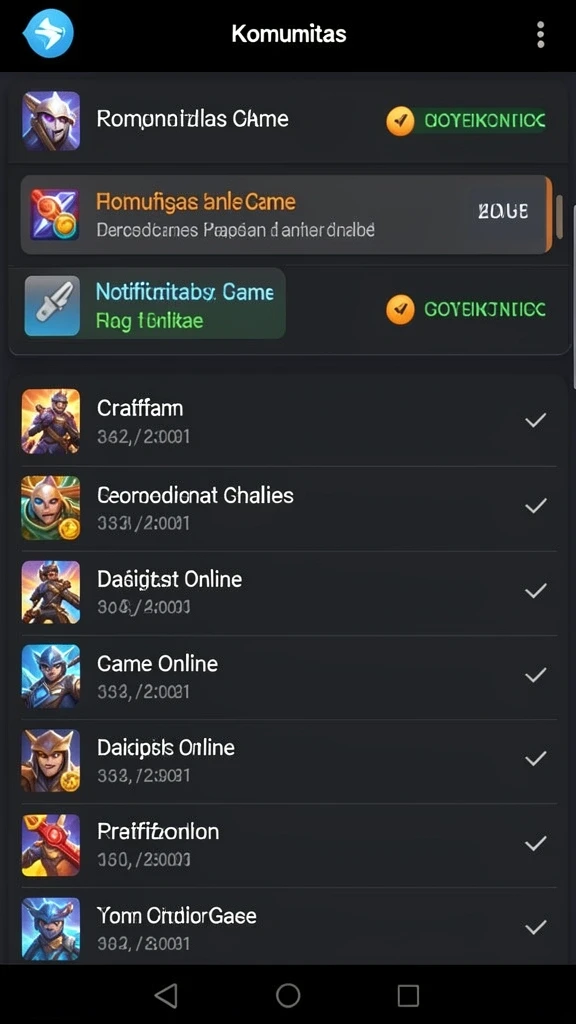The height and width of the screenshot is (1024, 576).
Task: Select the highlighted Romufigas anle Came card
Action: point(286,214)
